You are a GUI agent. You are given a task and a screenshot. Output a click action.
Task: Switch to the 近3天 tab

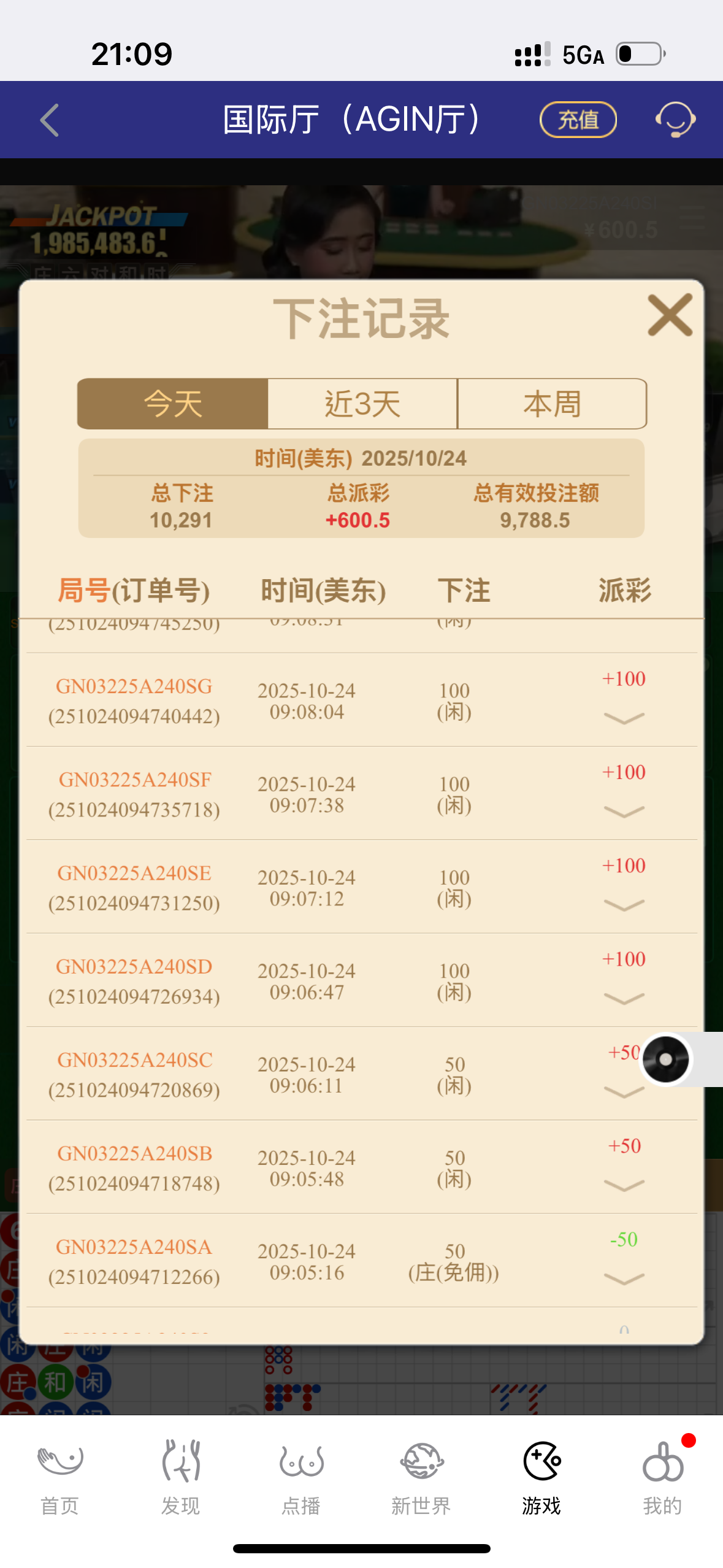click(362, 404)
